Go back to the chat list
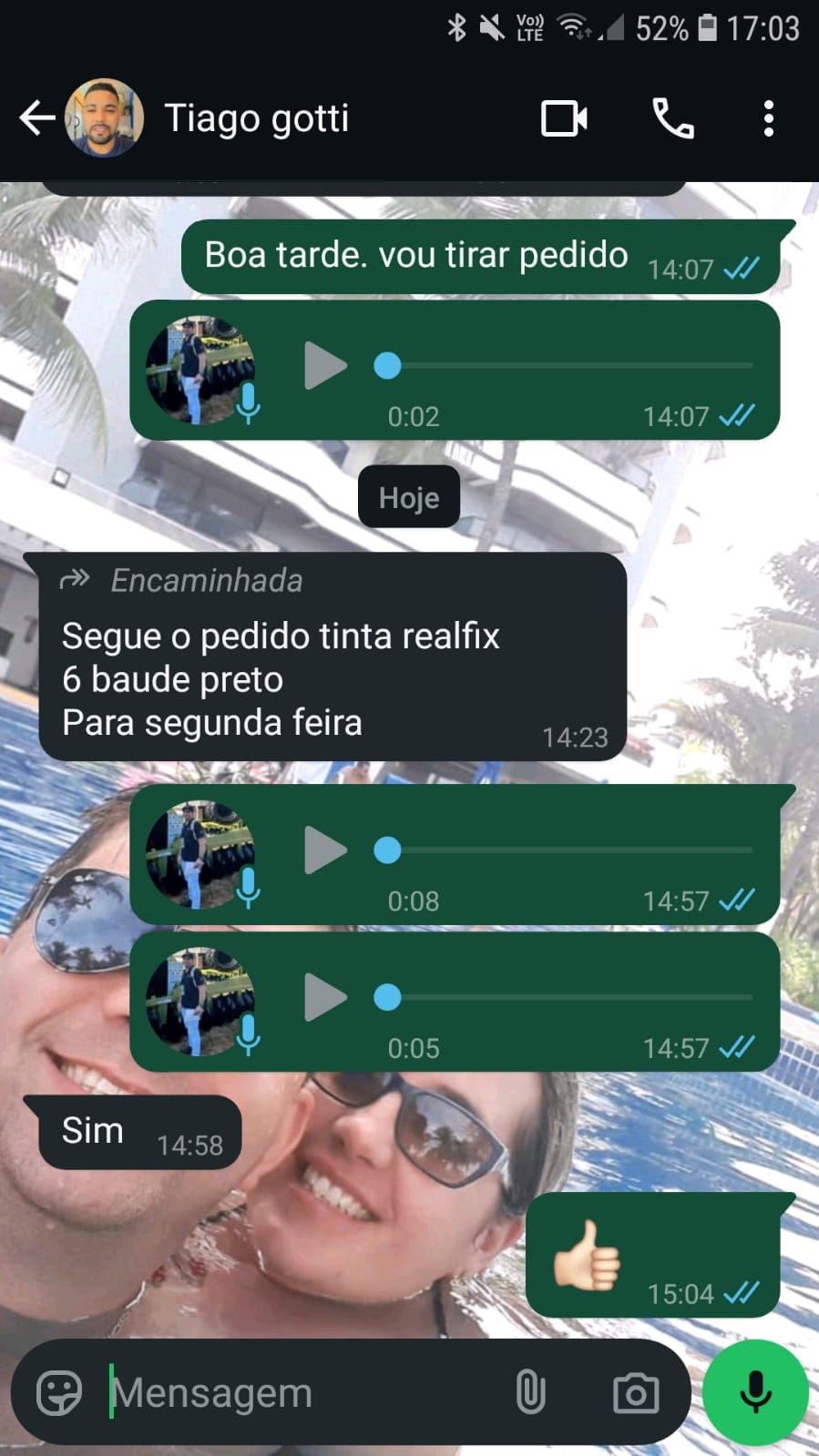The height and width of the screenshot is (1456, 819). click(x=36, y=118)
